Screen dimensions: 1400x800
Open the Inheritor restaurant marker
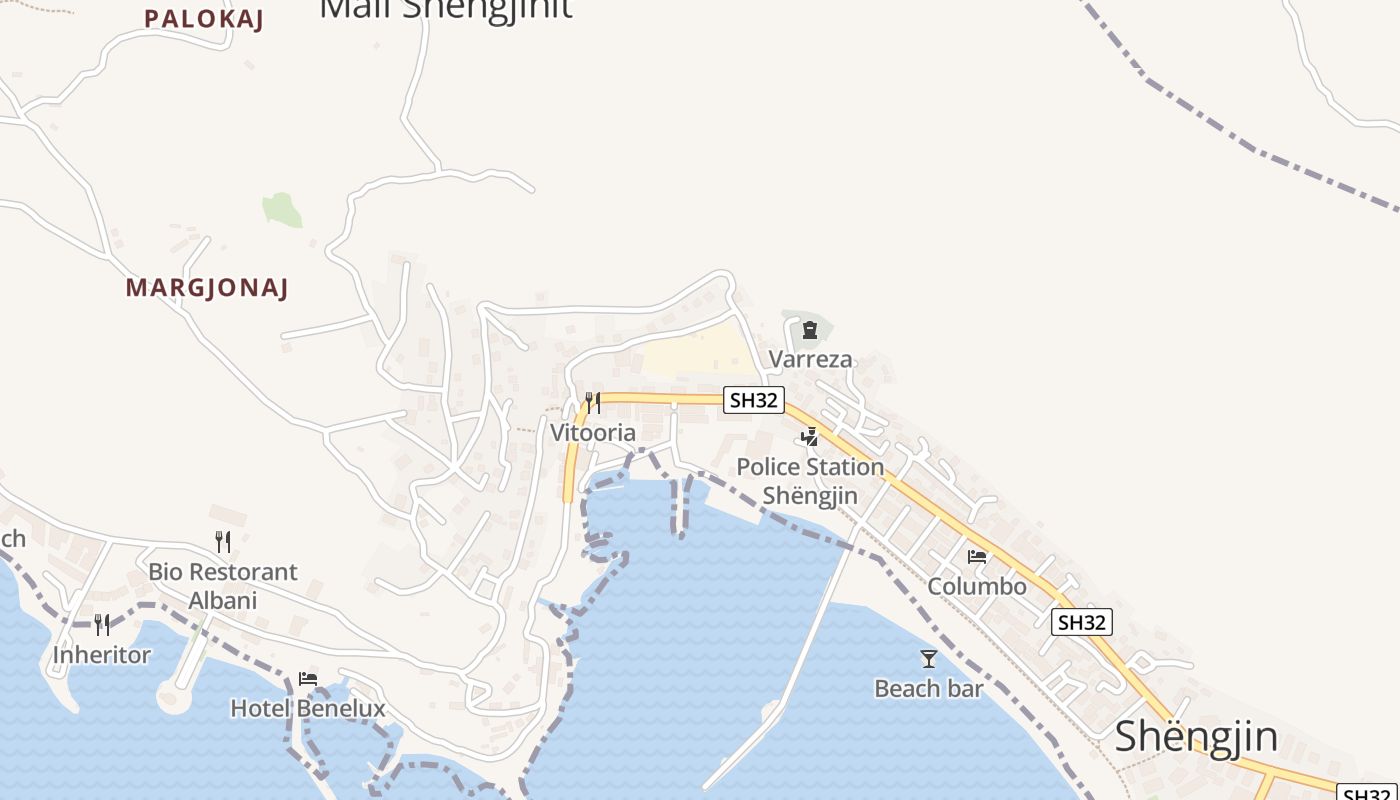pos(102,625)
